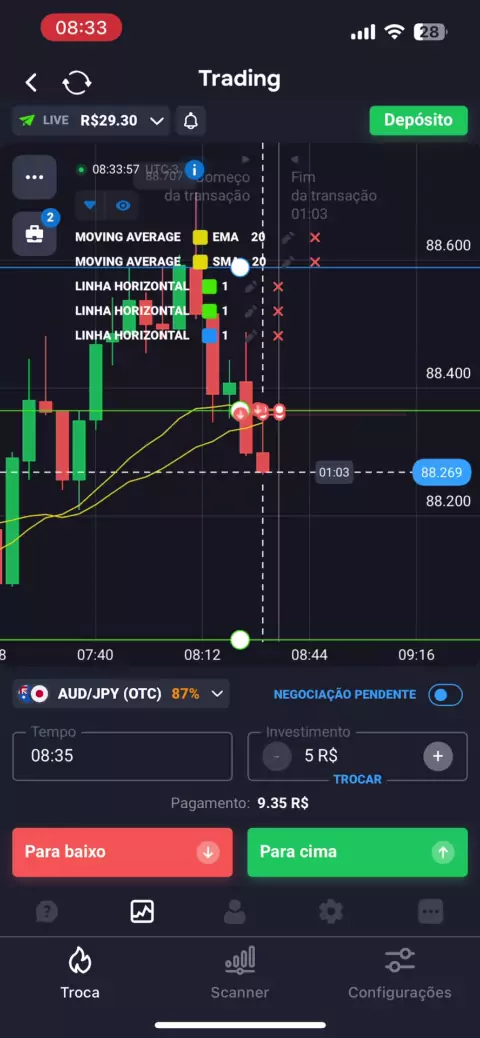This screenshot has height=1038, width=480.
Task: Tap the TROCAR link
Action: coord(358,779)
